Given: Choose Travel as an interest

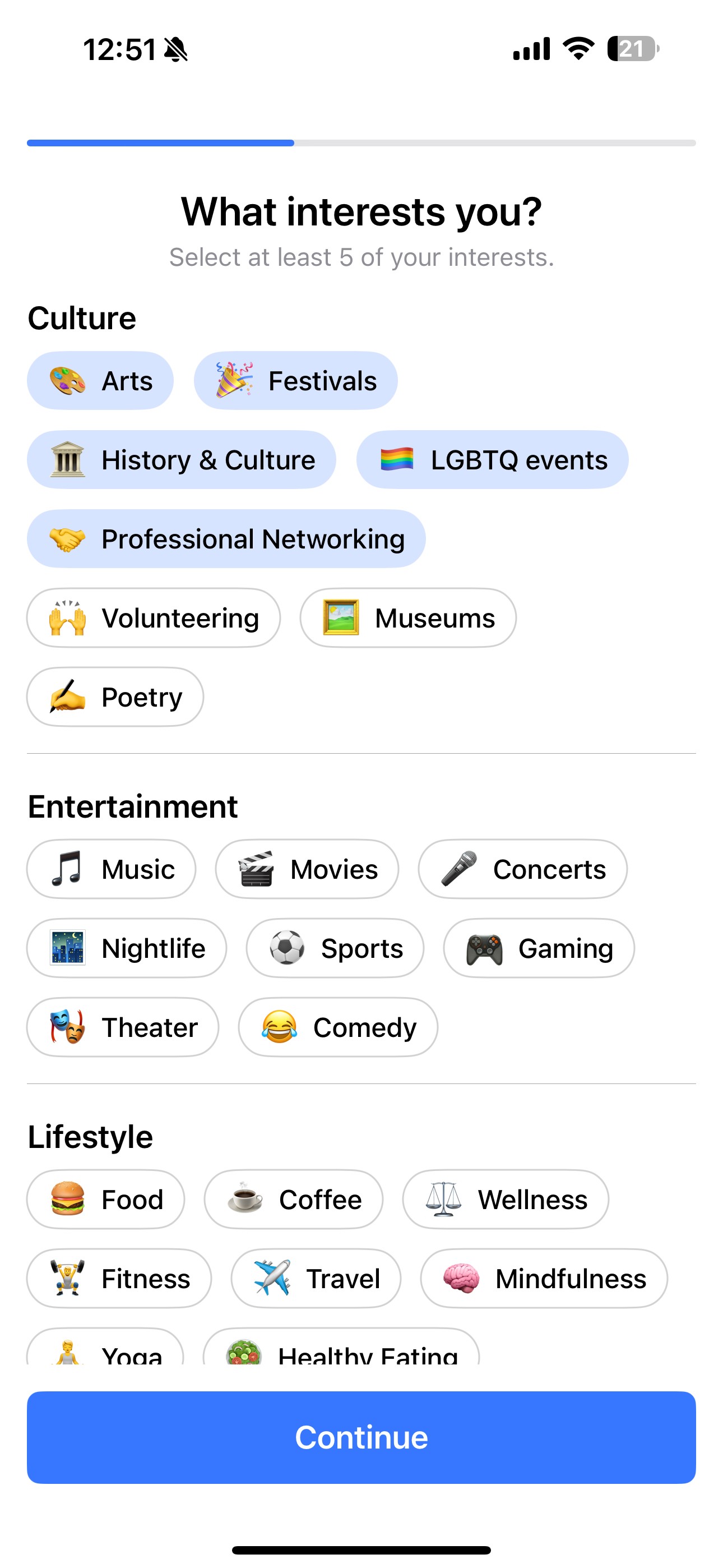Looking at the screenshot, I should pyautogui.click(x=316, y=1279).
